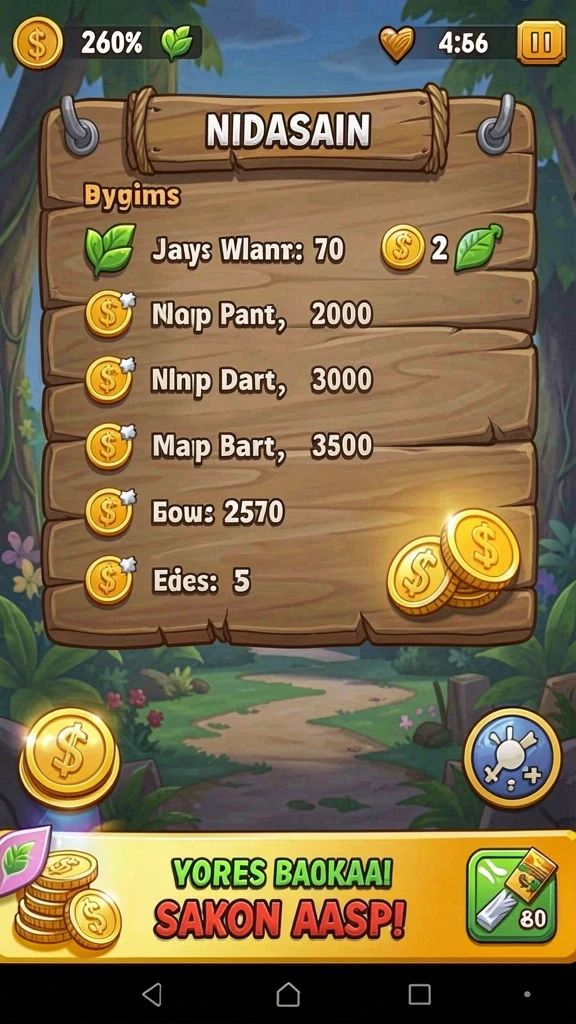Viewport: 576px width, 1024px height.
Task: Tap the large gold coin button
Action: click(x=69, y=760)
